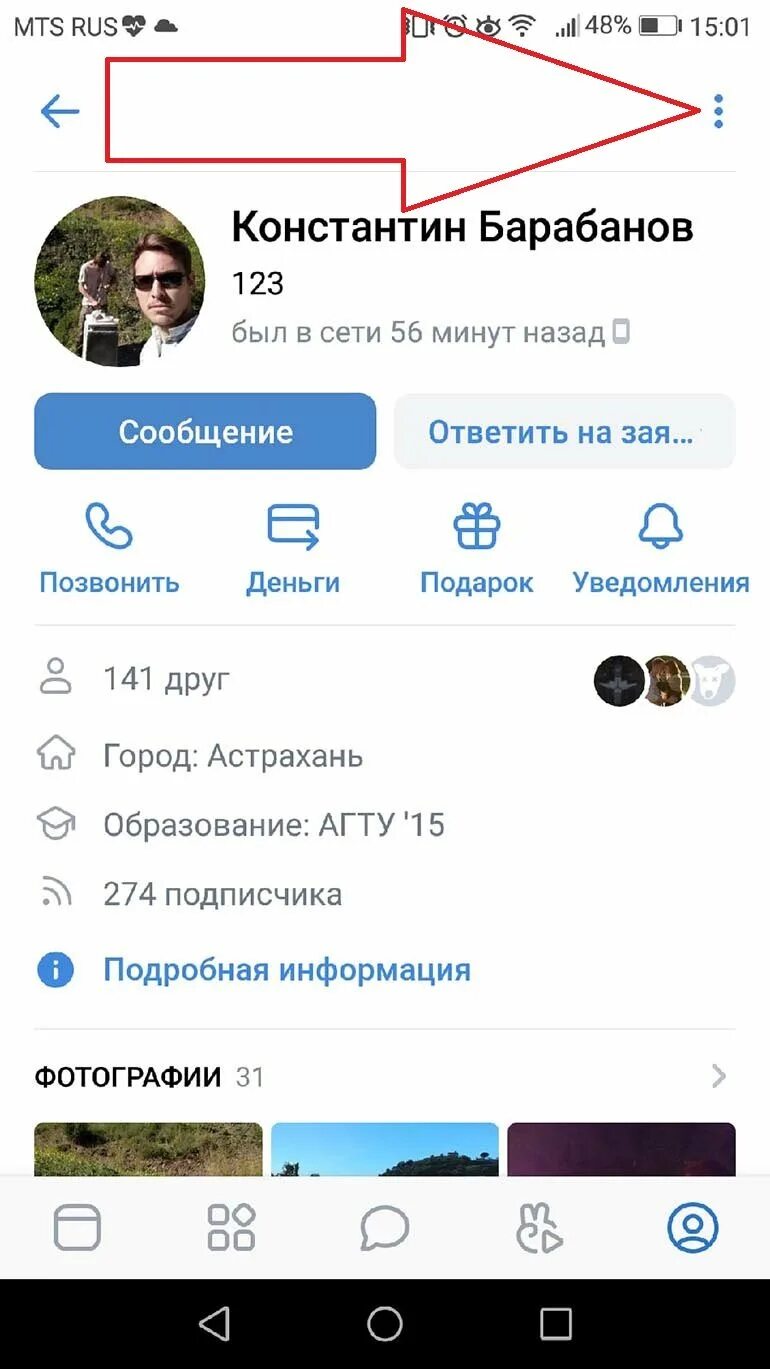Image resolution: width=770 pixels, height=1369 pixels.
Task: Open the news feed icon in bottom bar
Action: pyautogui.click(x=77, y=1228)
